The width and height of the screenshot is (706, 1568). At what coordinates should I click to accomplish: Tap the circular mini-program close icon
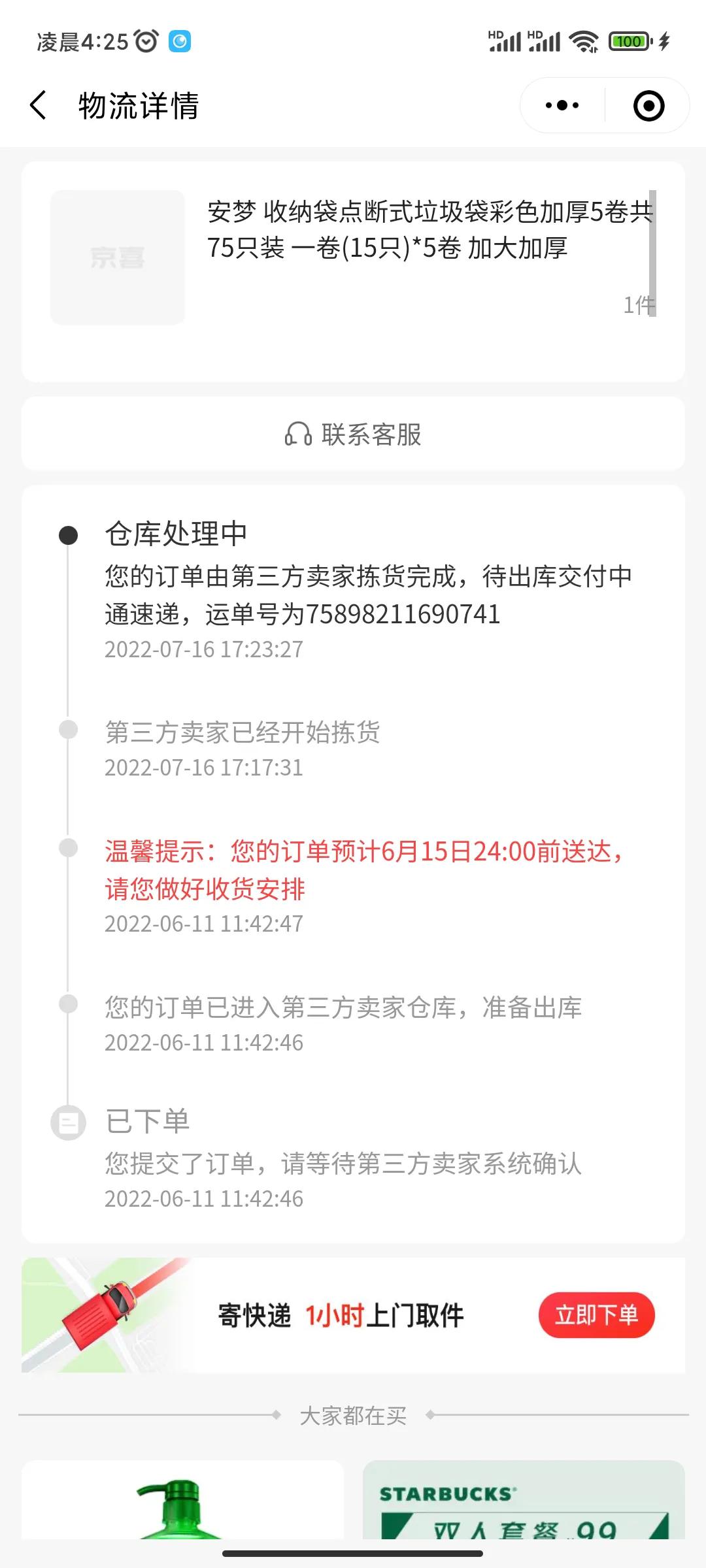(x=648, y=105)
